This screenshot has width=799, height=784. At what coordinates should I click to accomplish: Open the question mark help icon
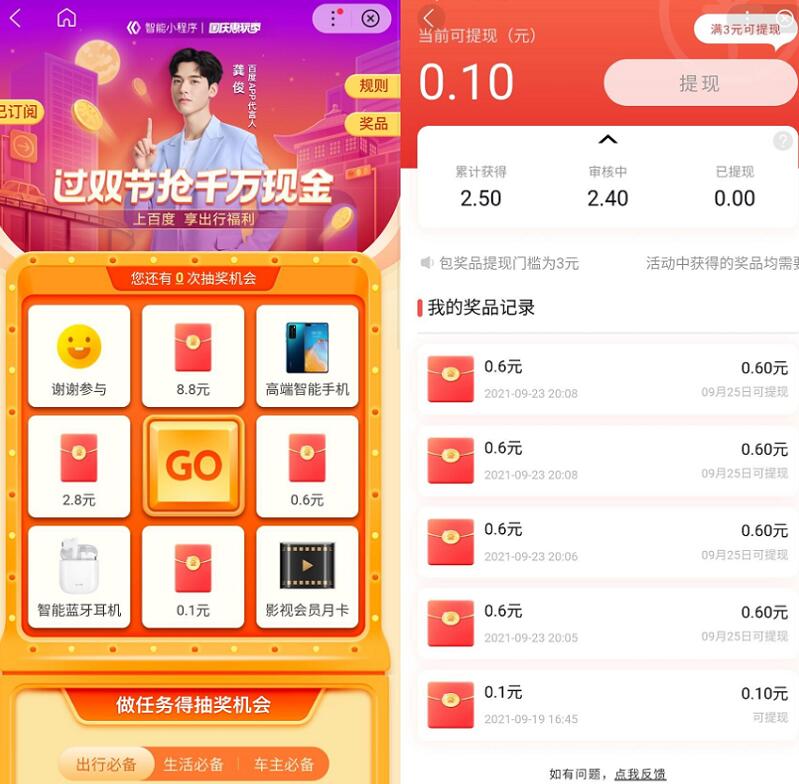783,141
